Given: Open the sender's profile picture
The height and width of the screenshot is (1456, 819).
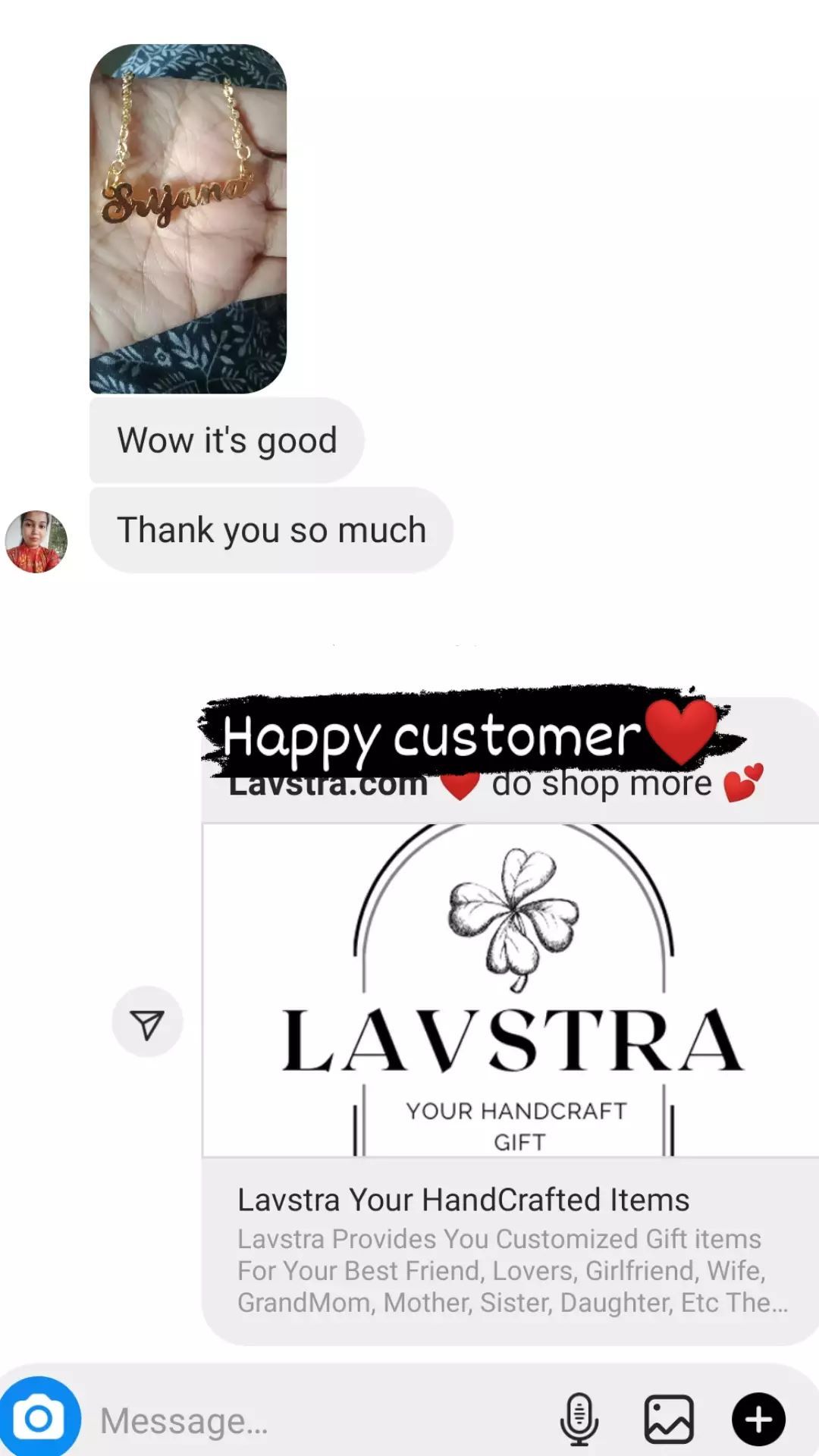Looking at the screenshot, I should click(x=36, y=541).
